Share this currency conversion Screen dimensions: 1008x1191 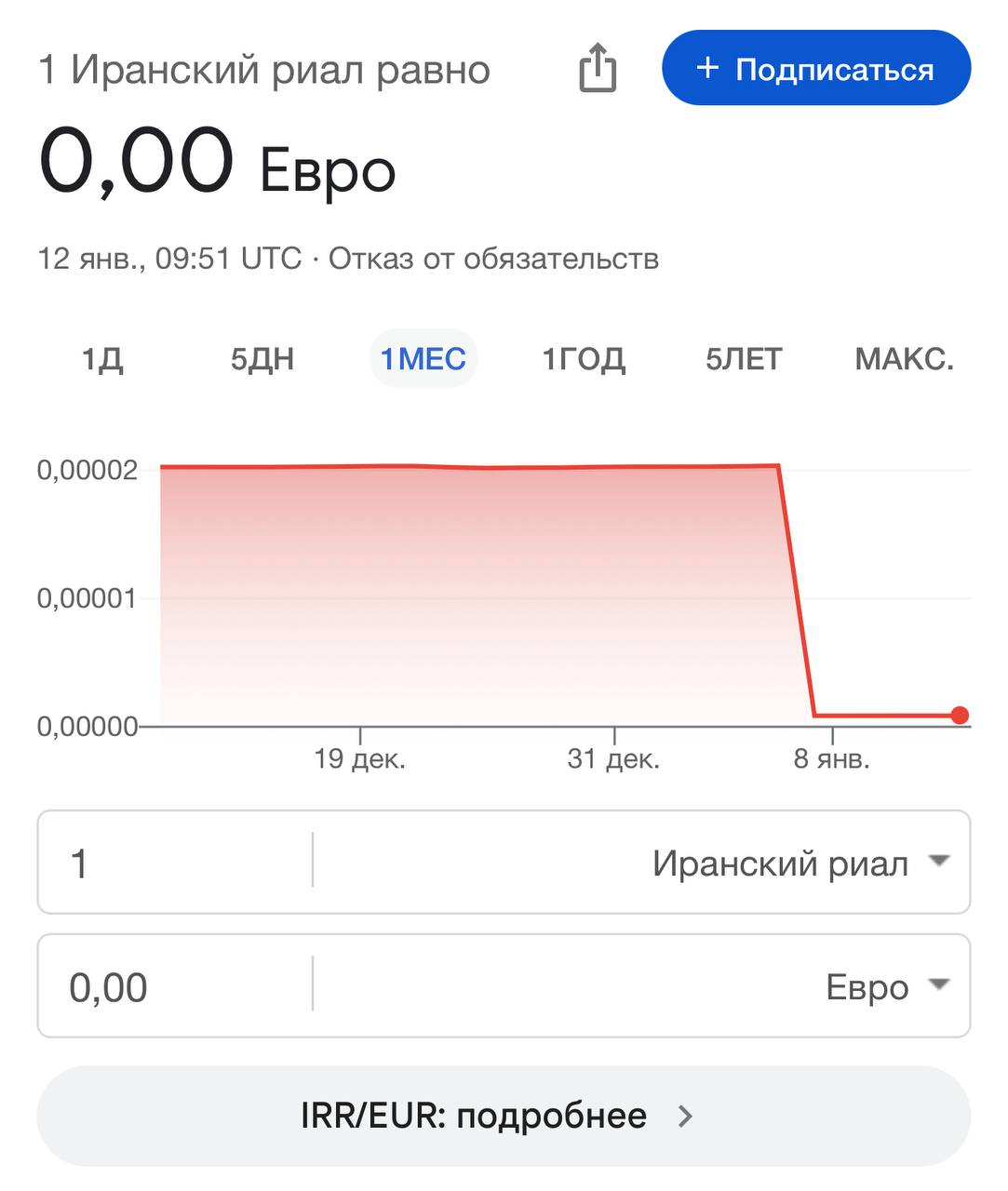click(598, 68)
